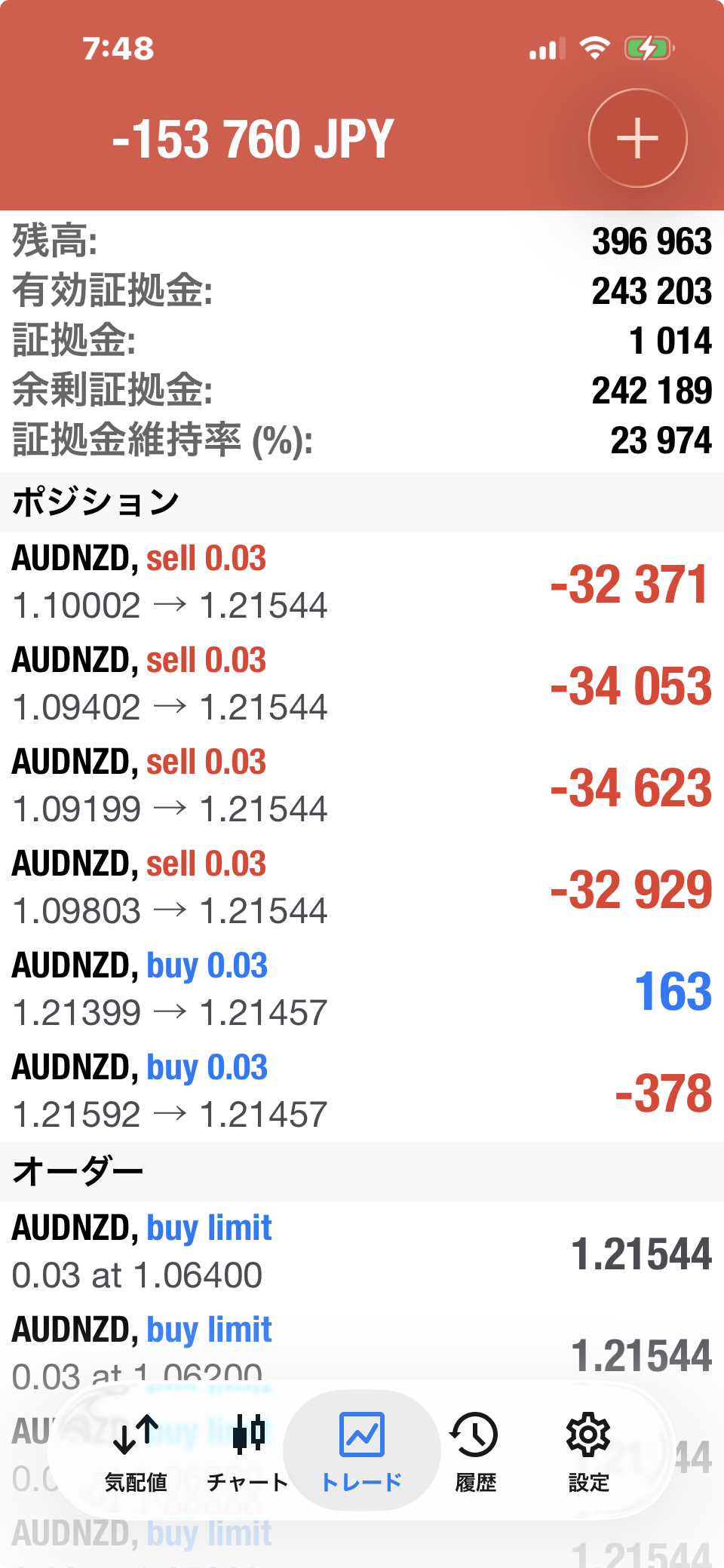The width and height of the screenshot is (724, 1568).
Task: Select AUDNZD sell position opened at 1.09199
Action: coord(362,786)
